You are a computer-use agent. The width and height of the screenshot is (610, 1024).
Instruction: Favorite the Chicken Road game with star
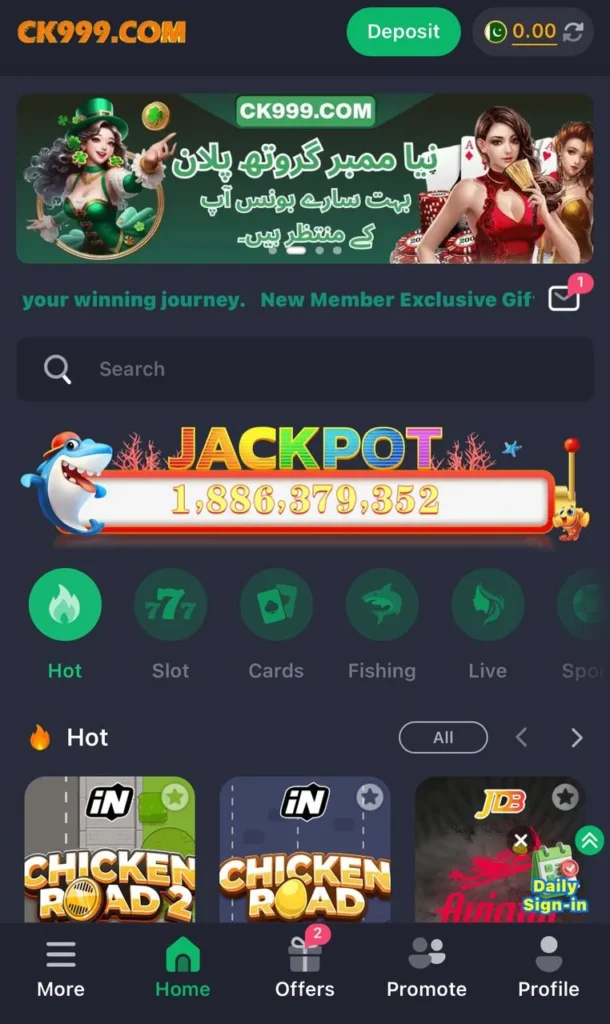coord(370,797)
